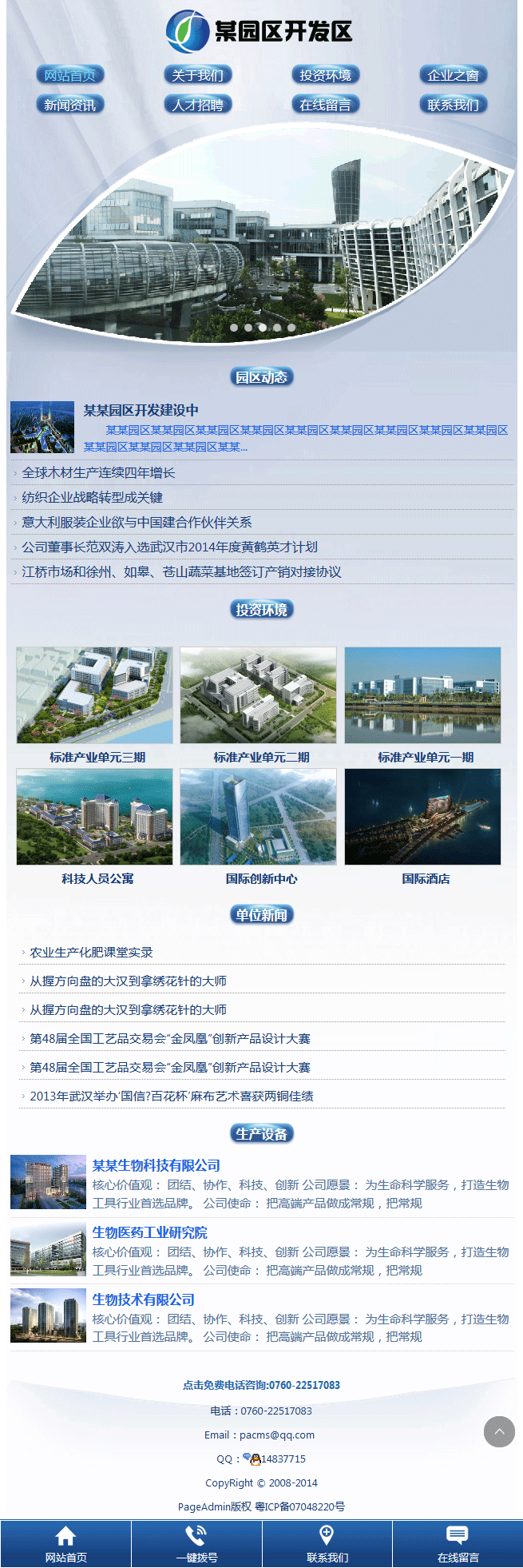This screenshot has height=1568, width=523.
Task: Open 企业之窗 page
Action: (453, 75)
